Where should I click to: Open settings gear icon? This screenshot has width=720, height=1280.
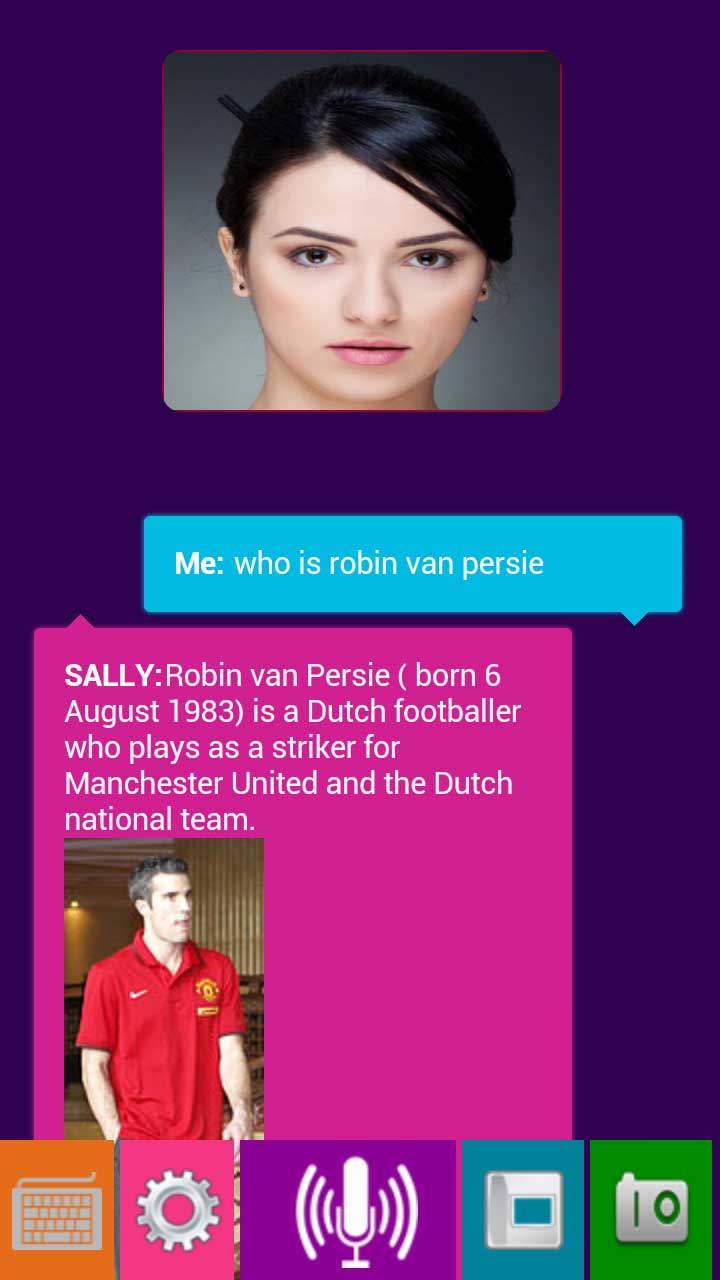(177, 1210)
